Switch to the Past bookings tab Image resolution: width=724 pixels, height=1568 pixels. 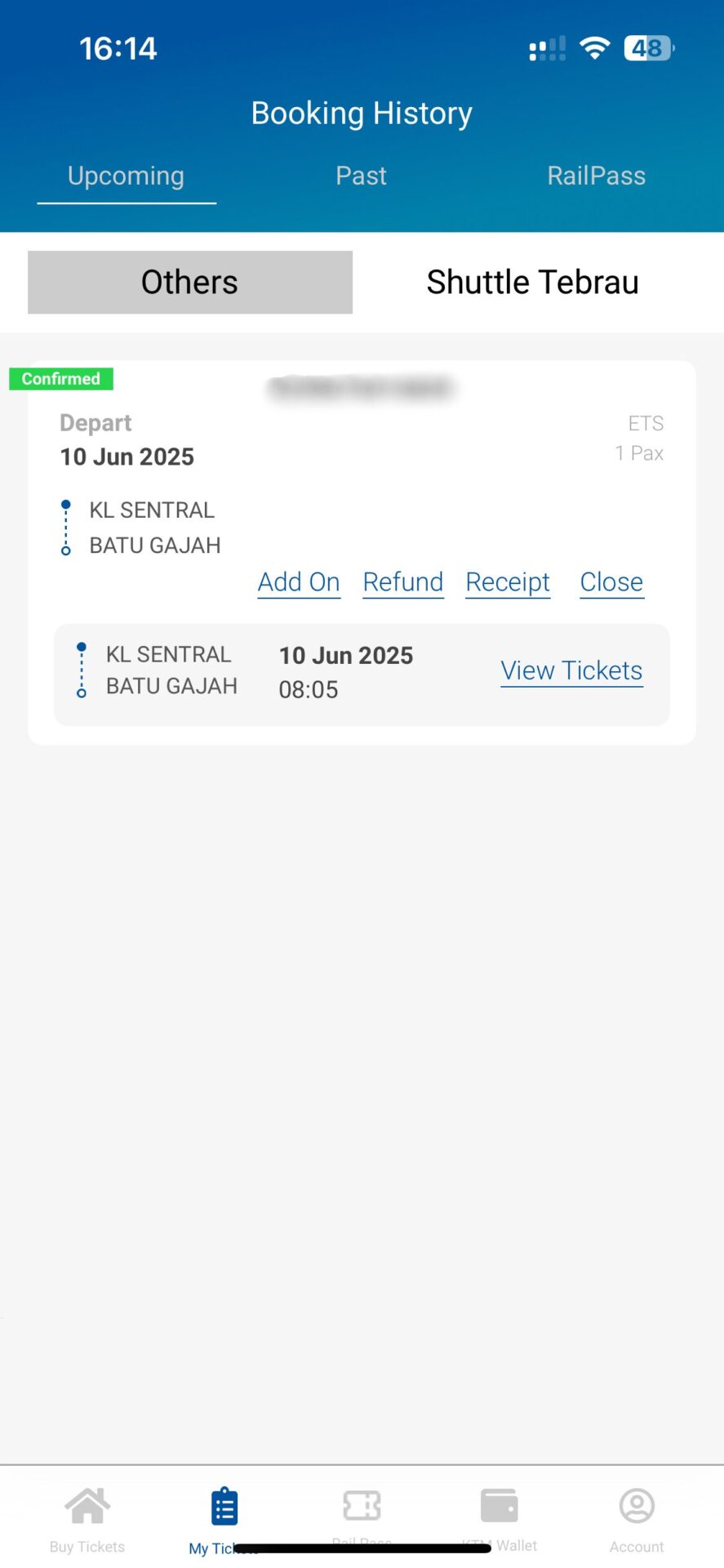[x=361, y=176]
